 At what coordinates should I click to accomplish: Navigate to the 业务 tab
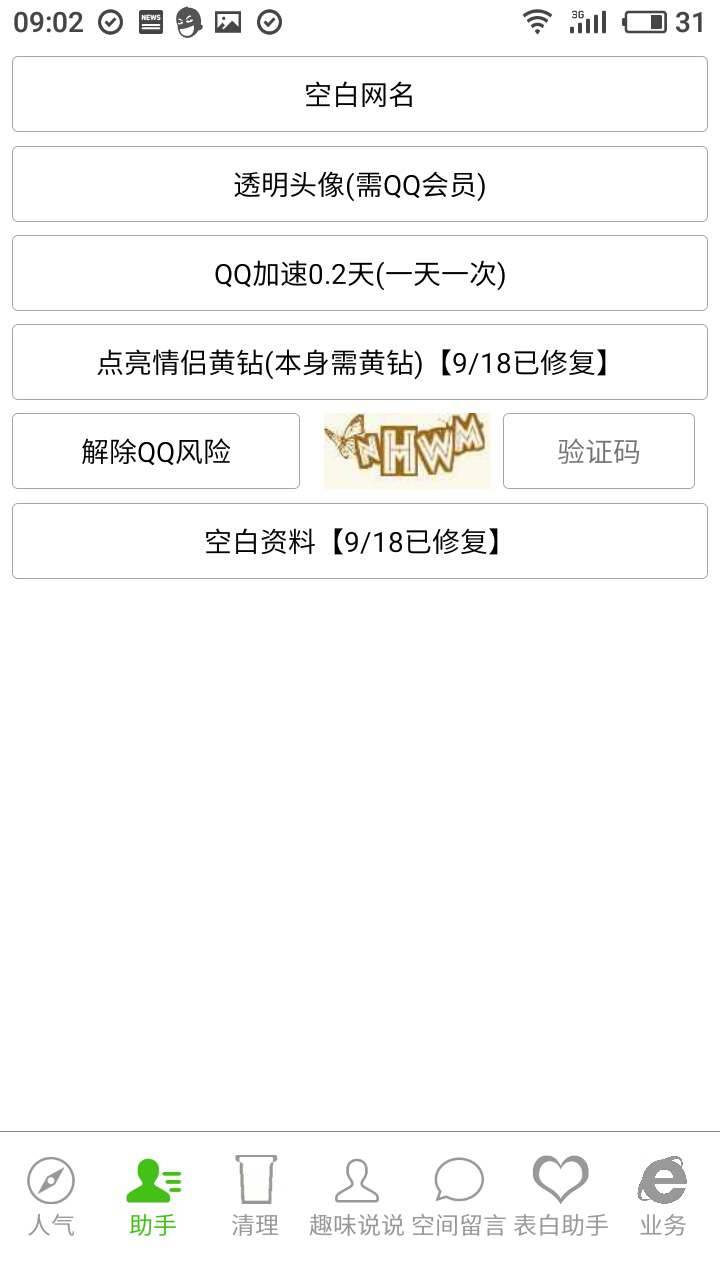(x=663, y=1196)
